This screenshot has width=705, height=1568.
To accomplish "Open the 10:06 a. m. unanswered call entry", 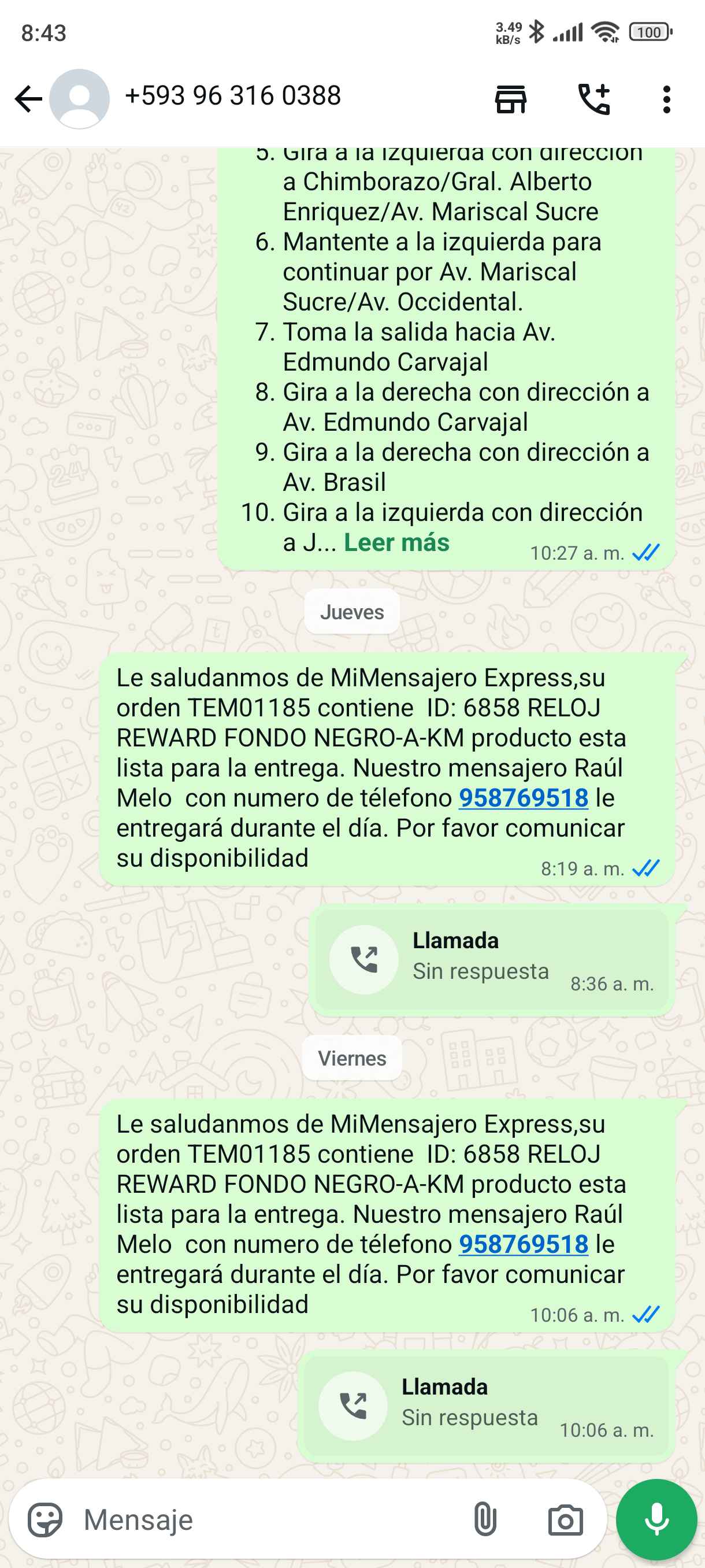I will pos(486,1406).
